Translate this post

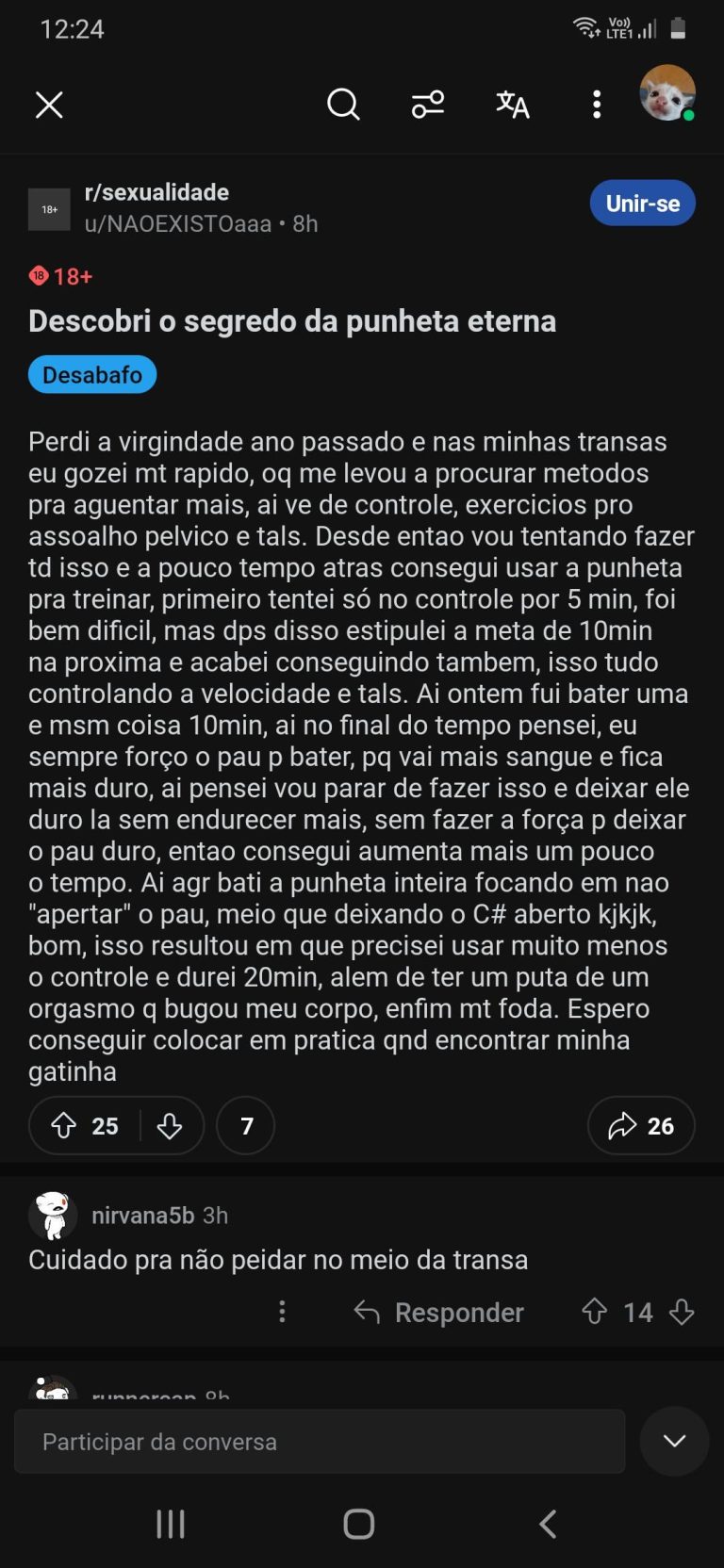(512, 105)
